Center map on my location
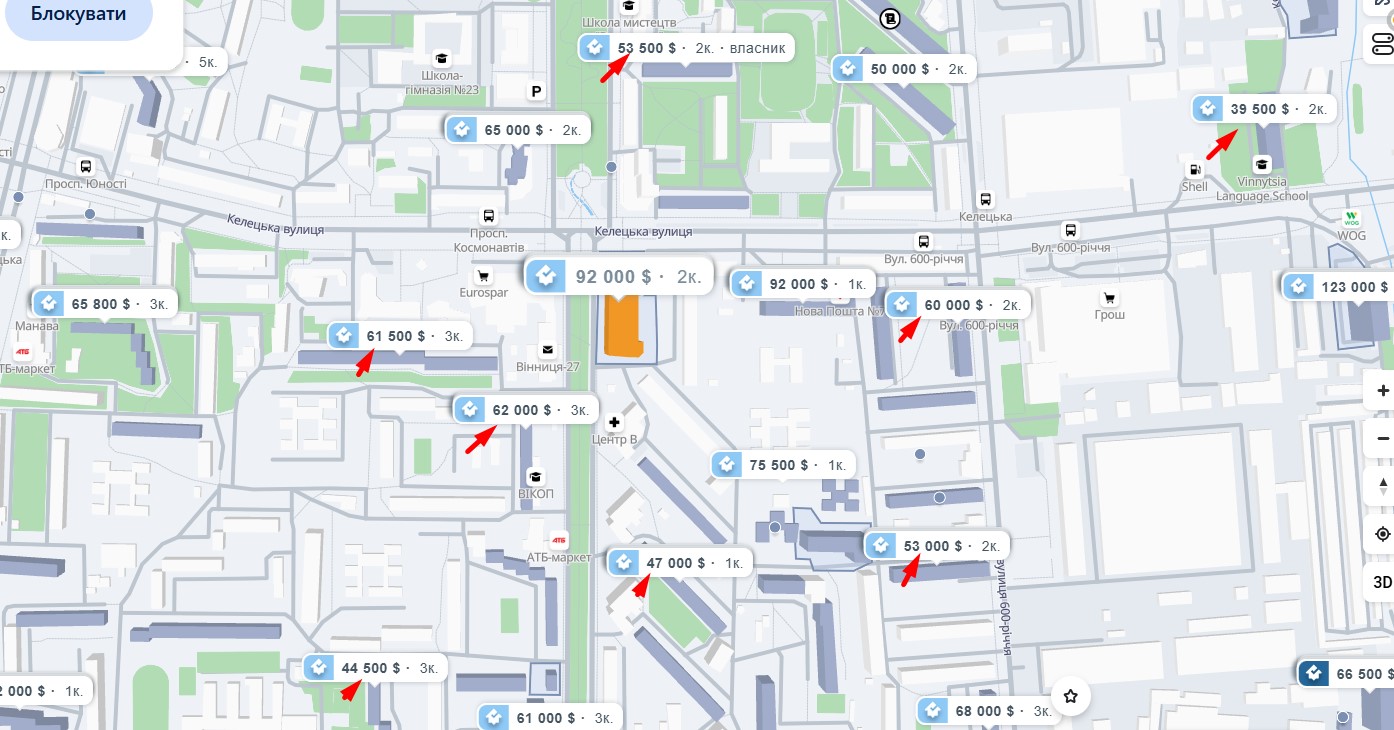1394x730 pixels. coord(1382,534)
